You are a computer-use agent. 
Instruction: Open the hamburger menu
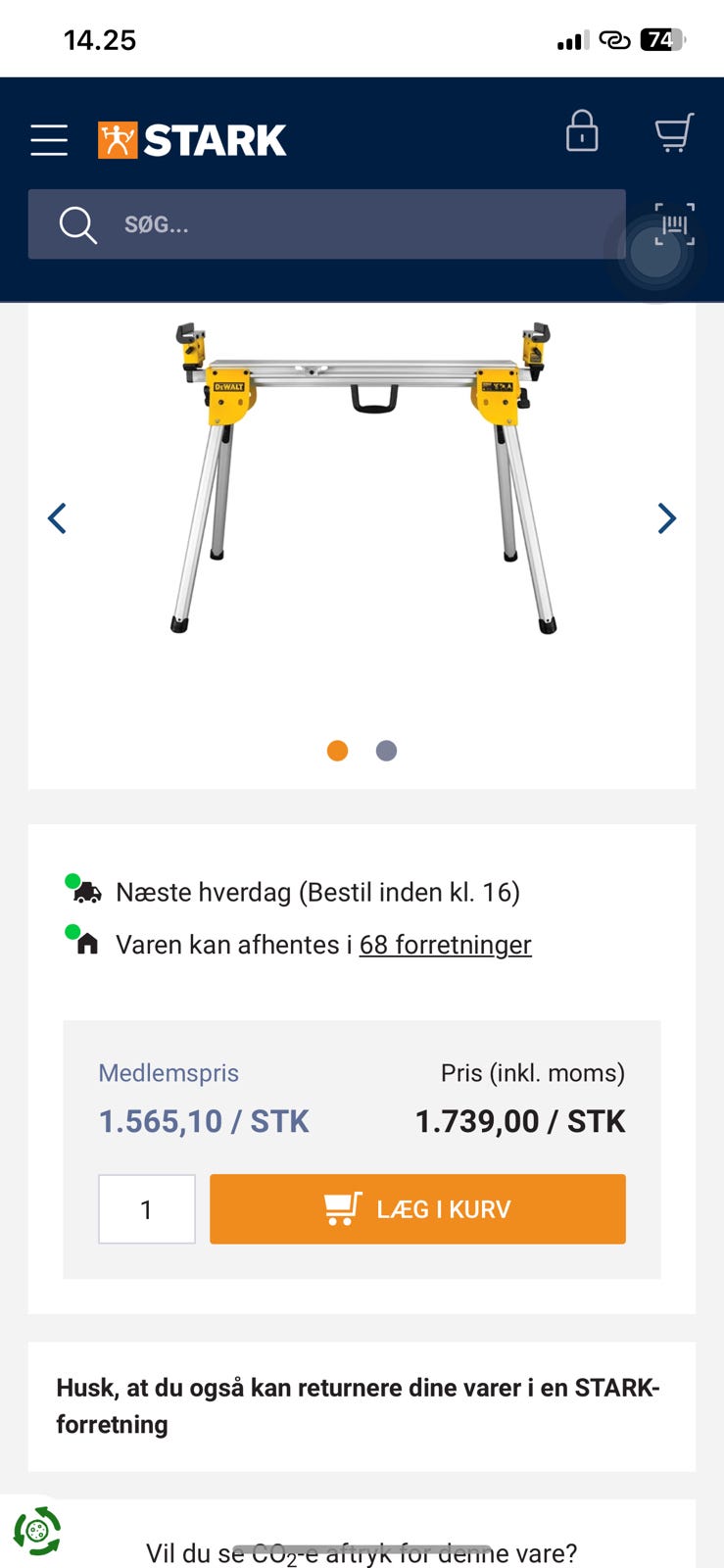tap(49, 140)
